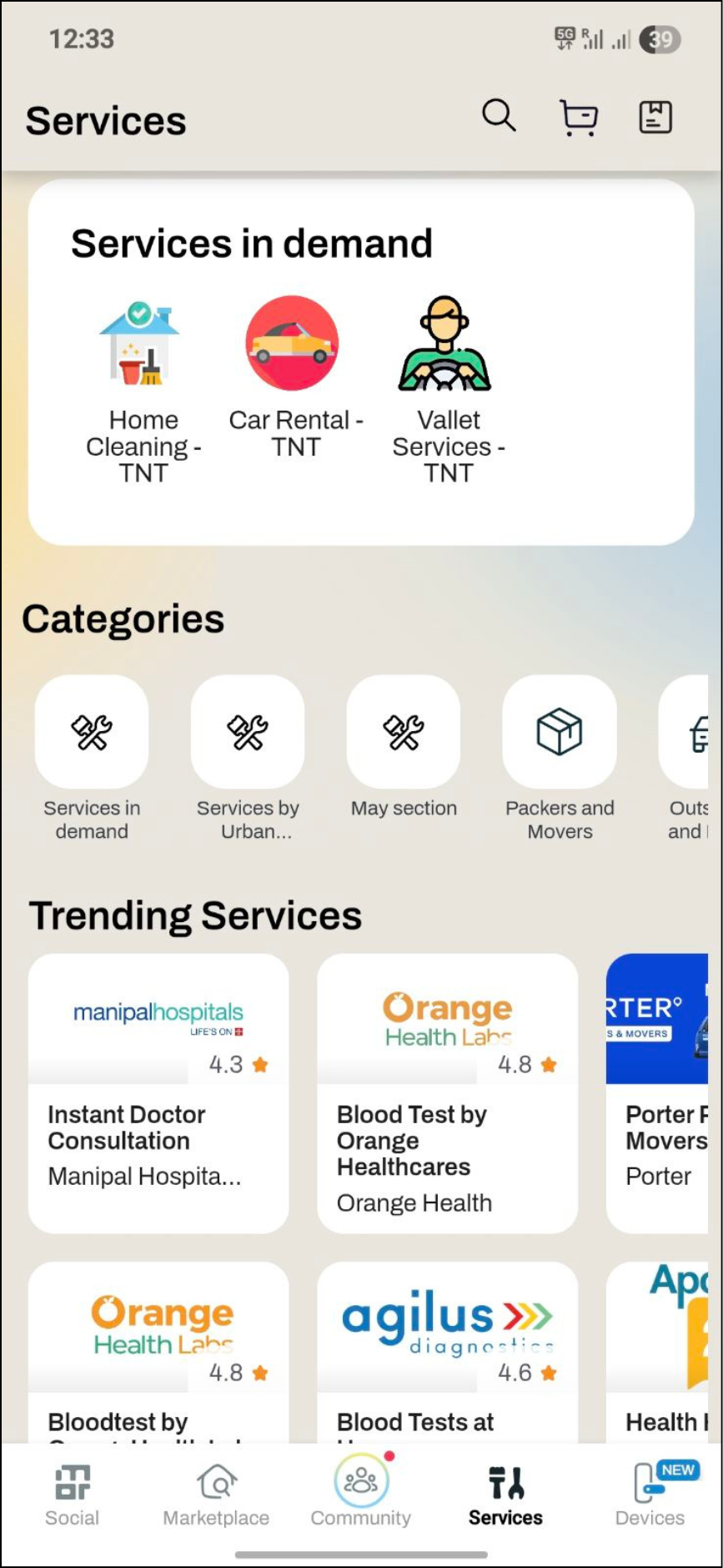Open the Services in demand category
723x1568 pixels.
[92, 732]
